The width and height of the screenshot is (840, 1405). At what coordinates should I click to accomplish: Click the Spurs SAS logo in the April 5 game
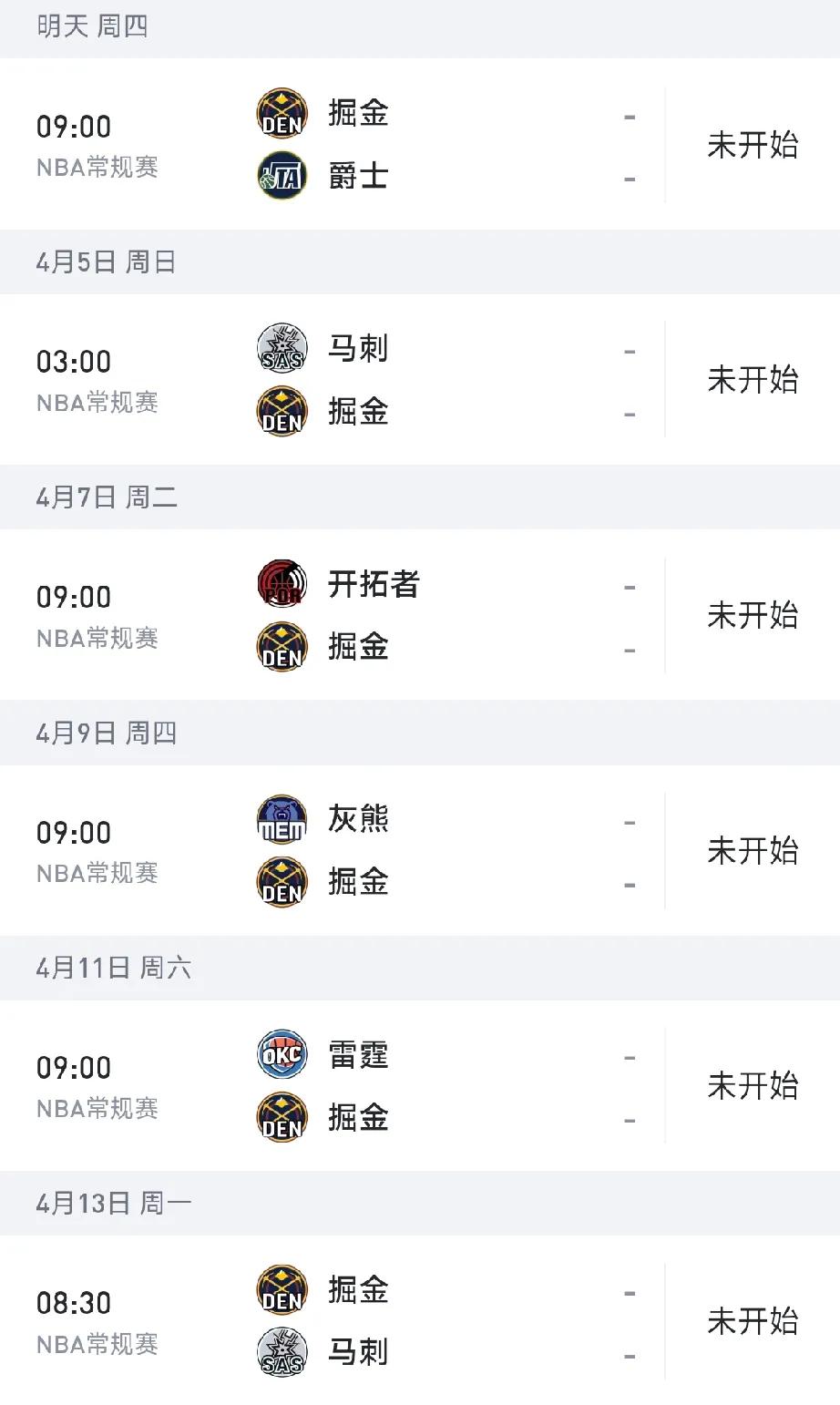click(x=282, y=347)
